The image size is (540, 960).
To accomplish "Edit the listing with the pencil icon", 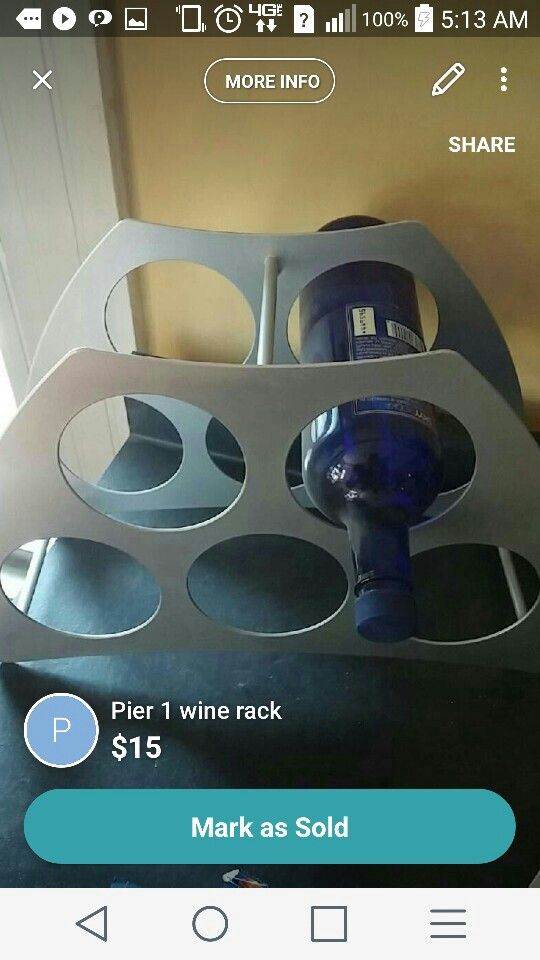I will (448, 80).
